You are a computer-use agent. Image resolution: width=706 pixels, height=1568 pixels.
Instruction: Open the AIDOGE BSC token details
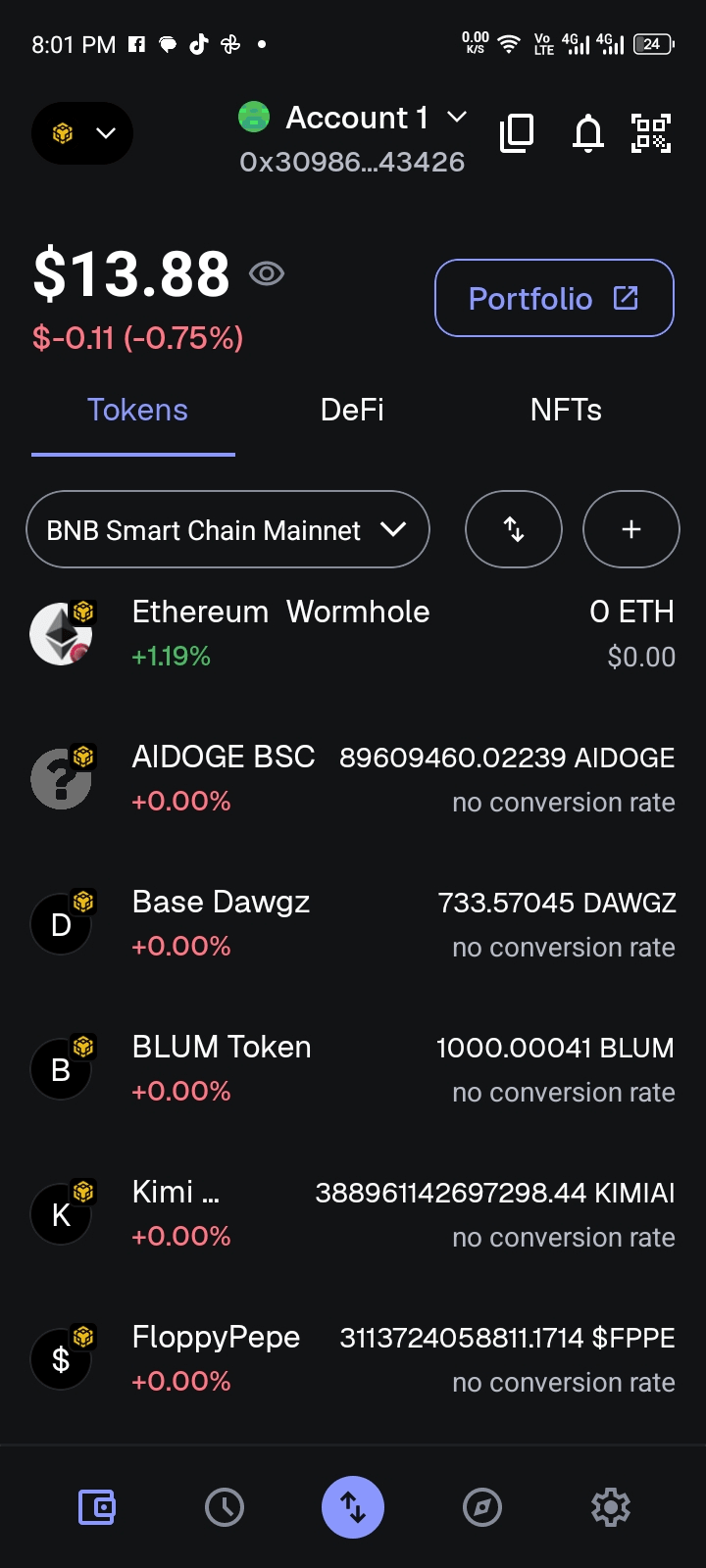(353, 778)
